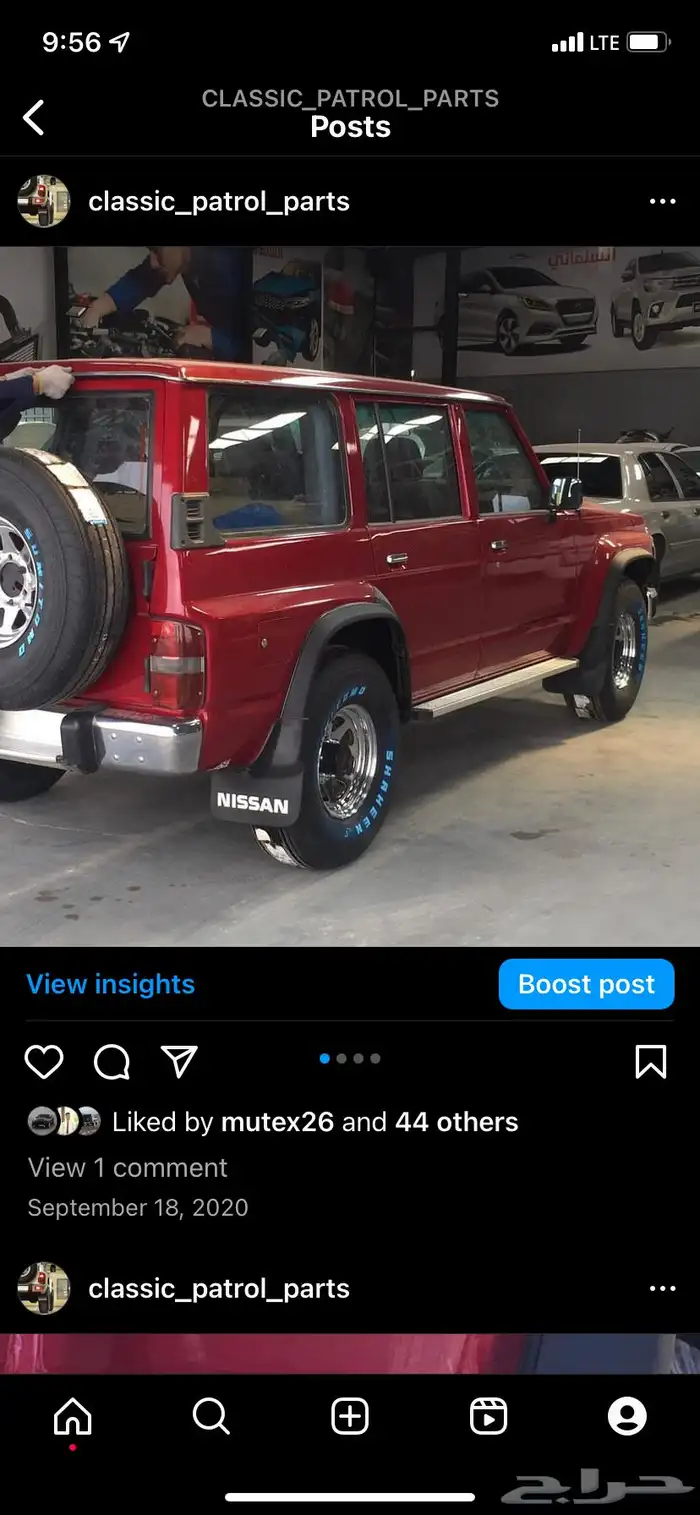Screen dimensions: 700x1515
Task: Open the list of 44 others who liked
Action: [x=457, y=1122]
